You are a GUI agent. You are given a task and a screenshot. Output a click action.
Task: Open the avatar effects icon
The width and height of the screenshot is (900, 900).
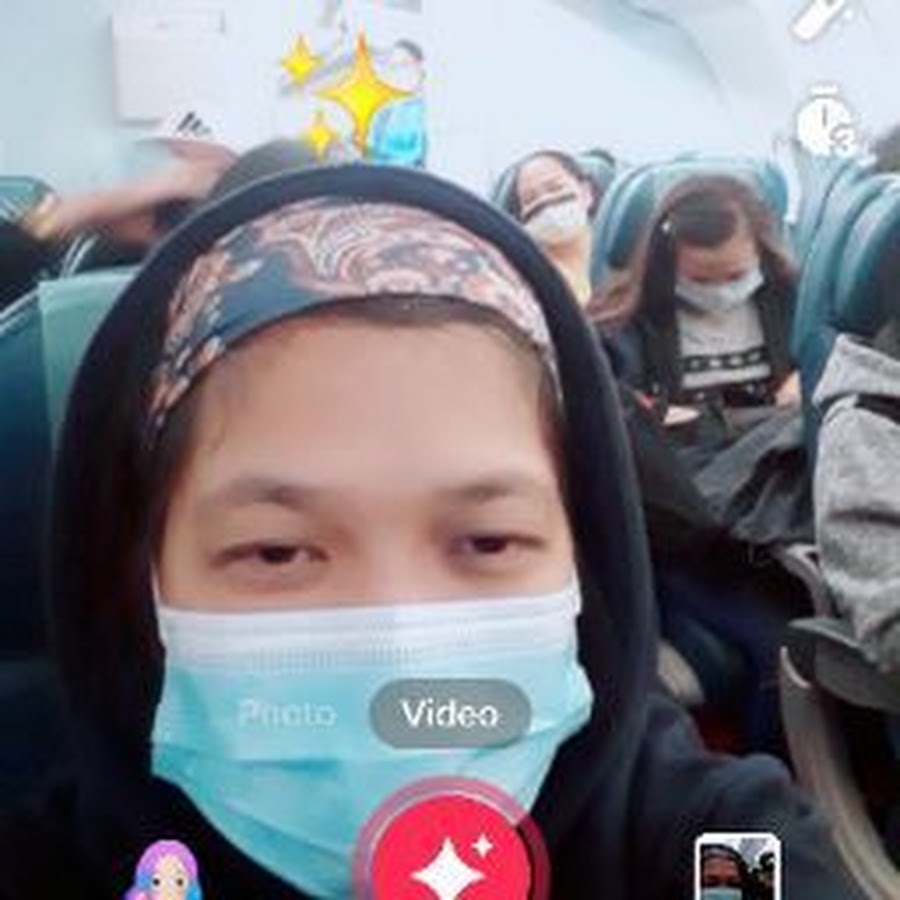pyautogui.click(x=164, y=872)
